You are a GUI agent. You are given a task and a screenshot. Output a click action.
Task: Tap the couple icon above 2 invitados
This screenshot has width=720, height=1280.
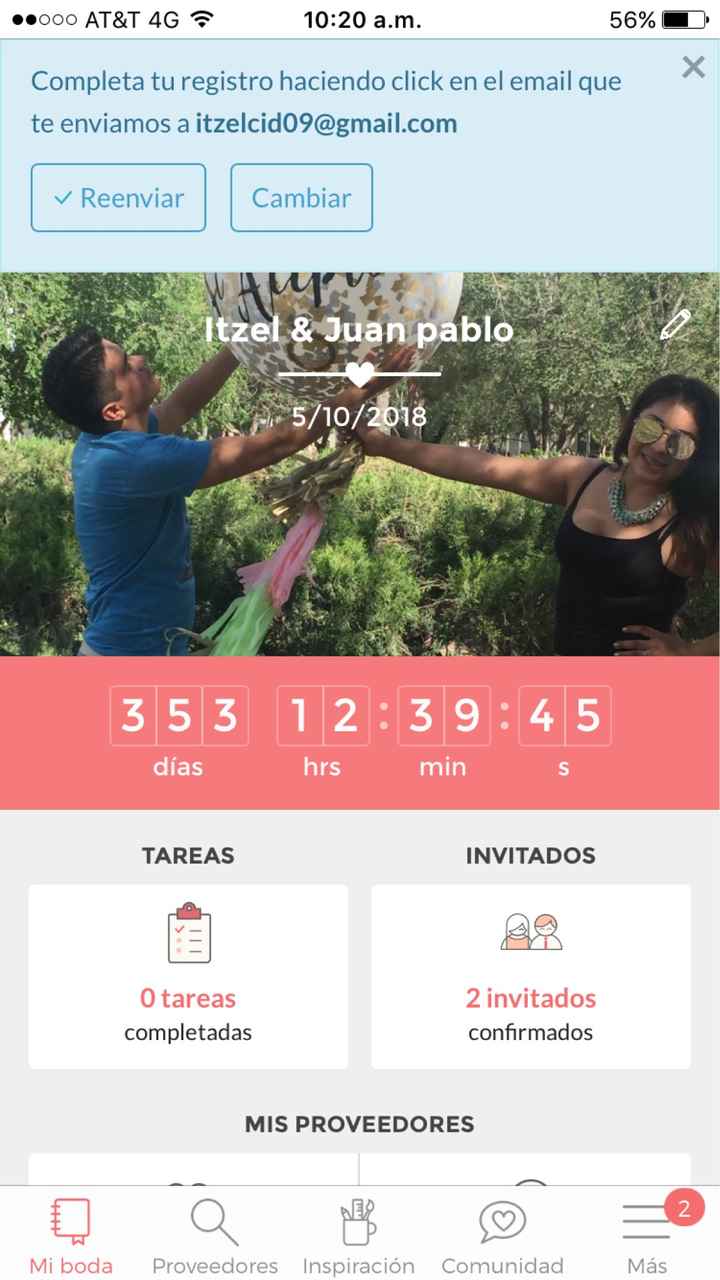coord(530,932)
